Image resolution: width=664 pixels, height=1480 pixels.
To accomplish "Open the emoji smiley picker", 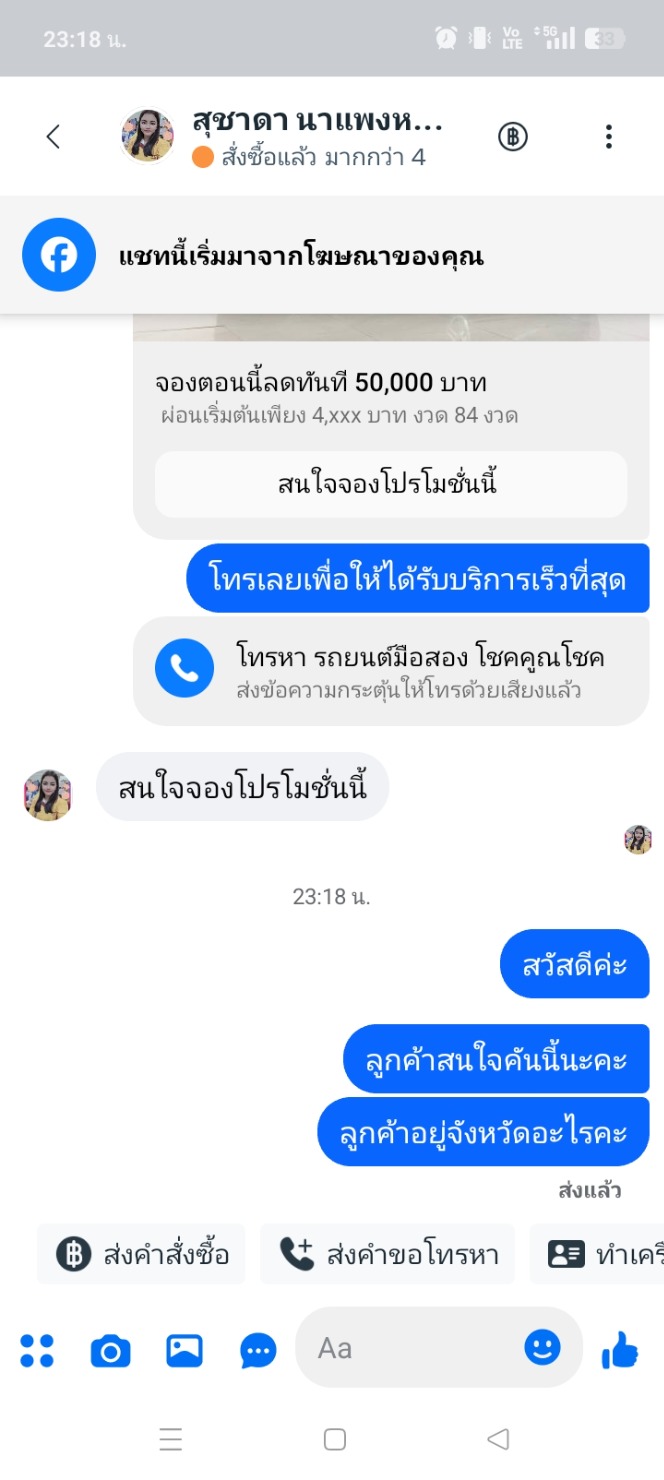I will [x=543, y=1348].
